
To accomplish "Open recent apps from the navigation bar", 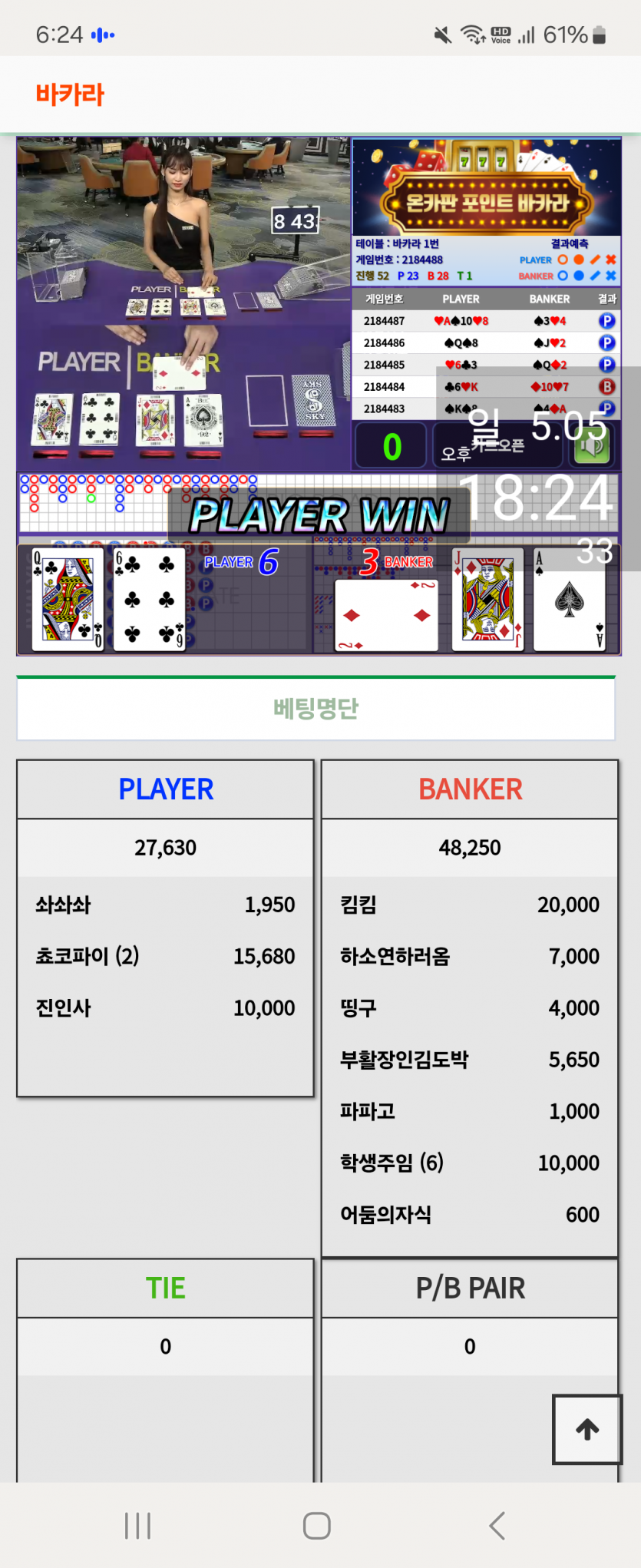I will tap(138, 1525).
